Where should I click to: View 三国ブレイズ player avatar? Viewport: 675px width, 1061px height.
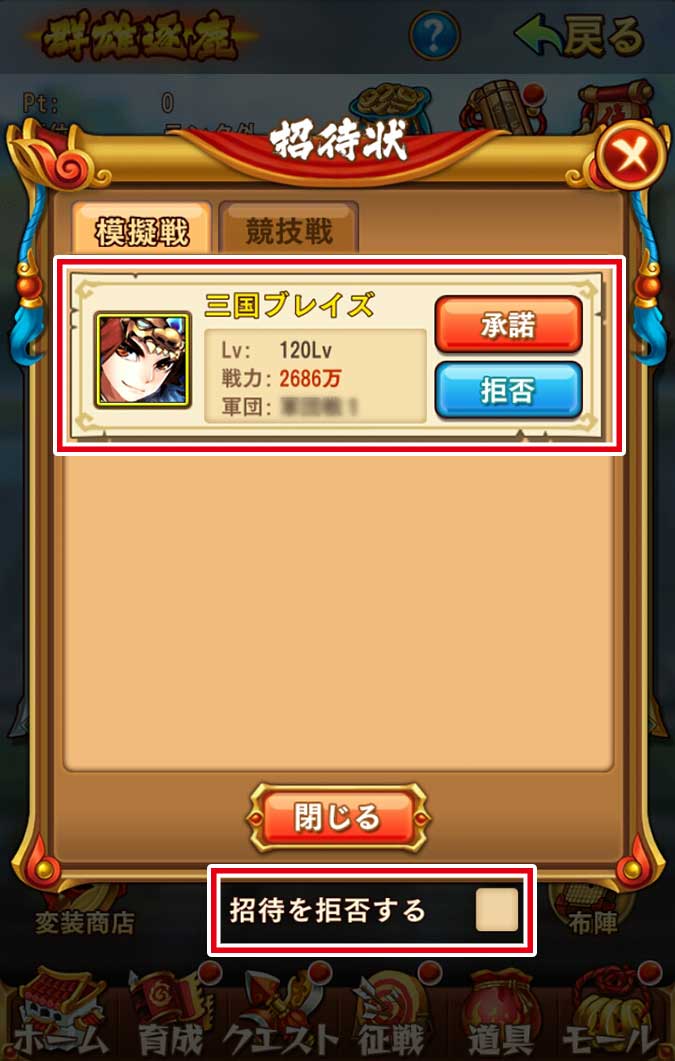click(x=143, y=359)
